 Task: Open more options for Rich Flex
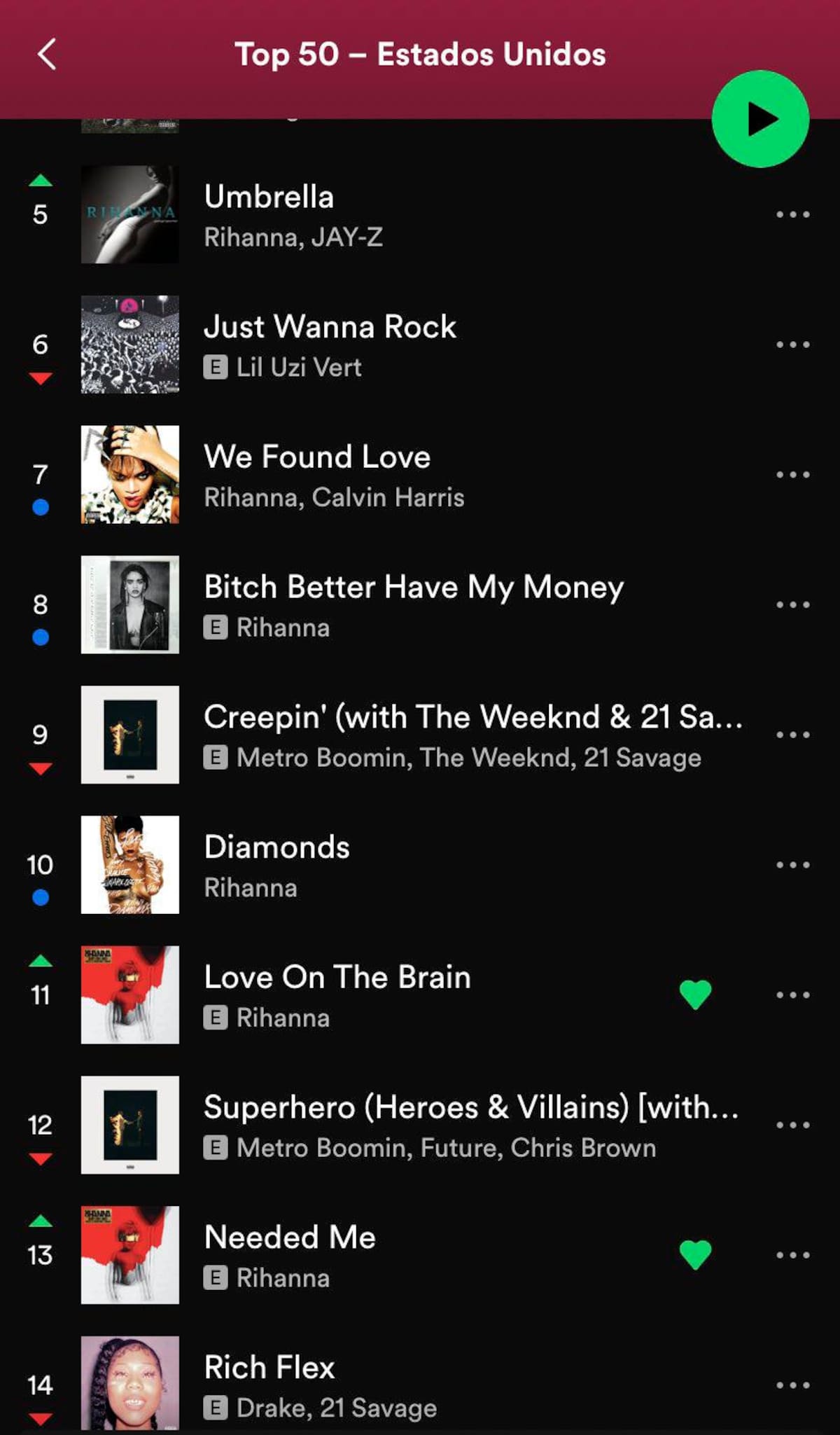click(x=792, y=1385)
